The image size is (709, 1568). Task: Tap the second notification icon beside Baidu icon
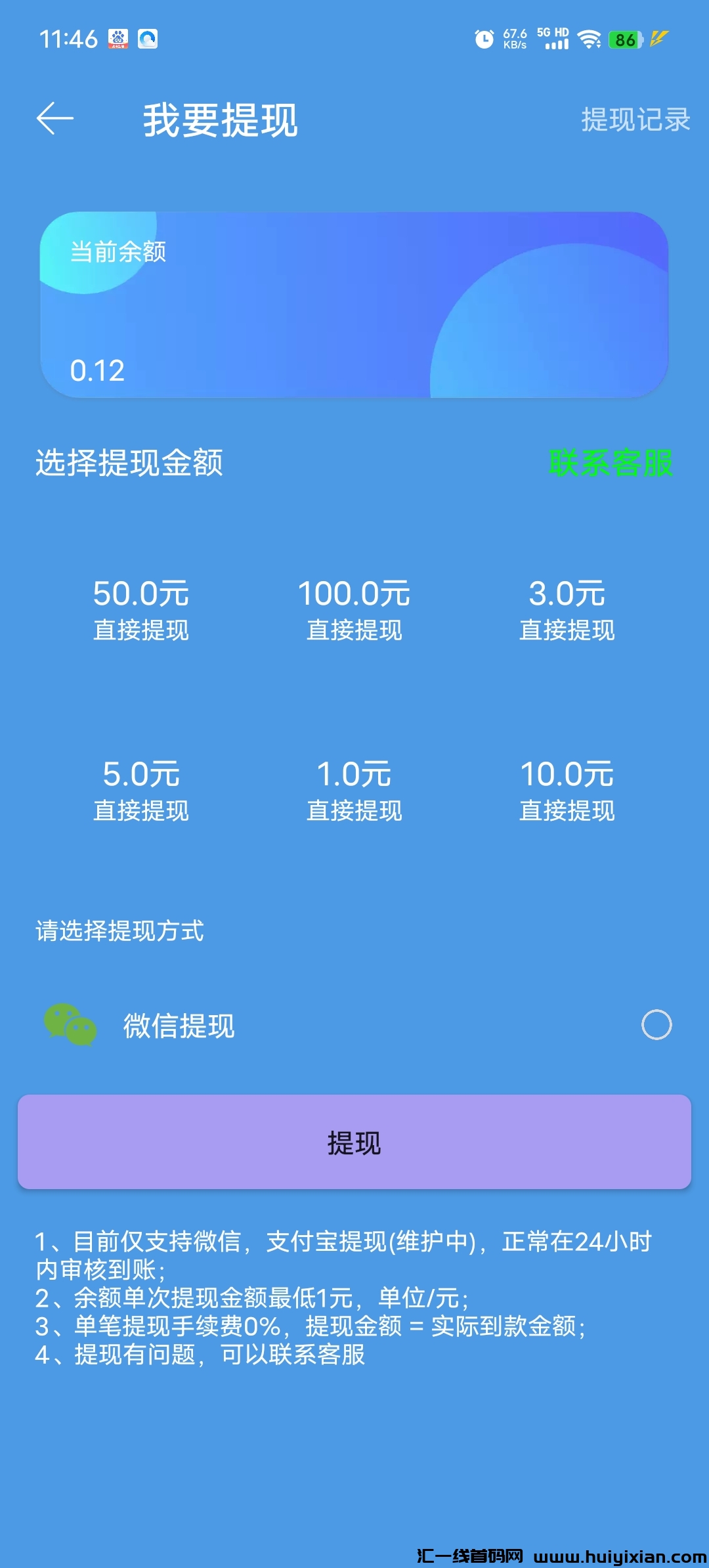coord(150,37)
